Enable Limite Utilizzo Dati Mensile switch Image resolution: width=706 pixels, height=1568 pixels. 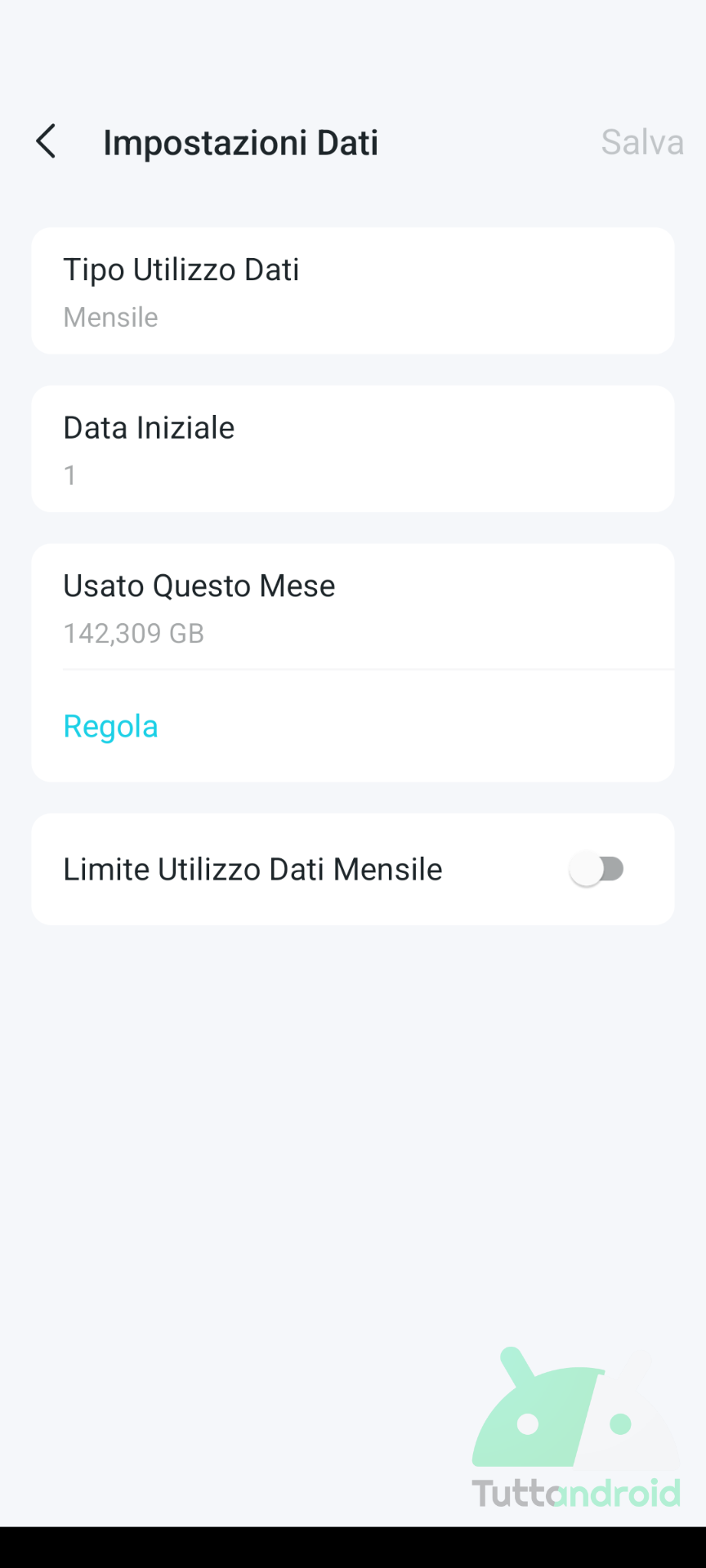click(x=597, y=869)
